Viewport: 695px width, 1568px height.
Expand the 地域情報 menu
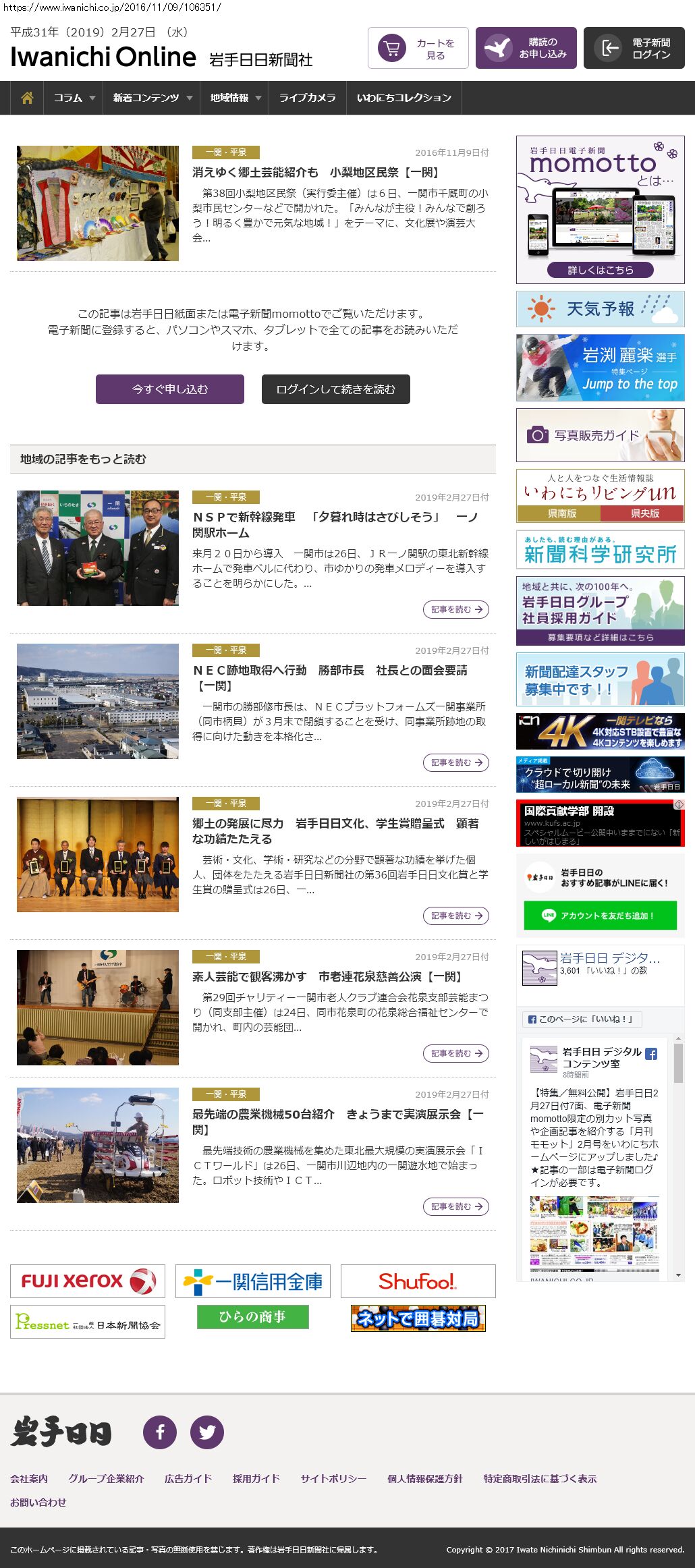click(x=234, y=98)
